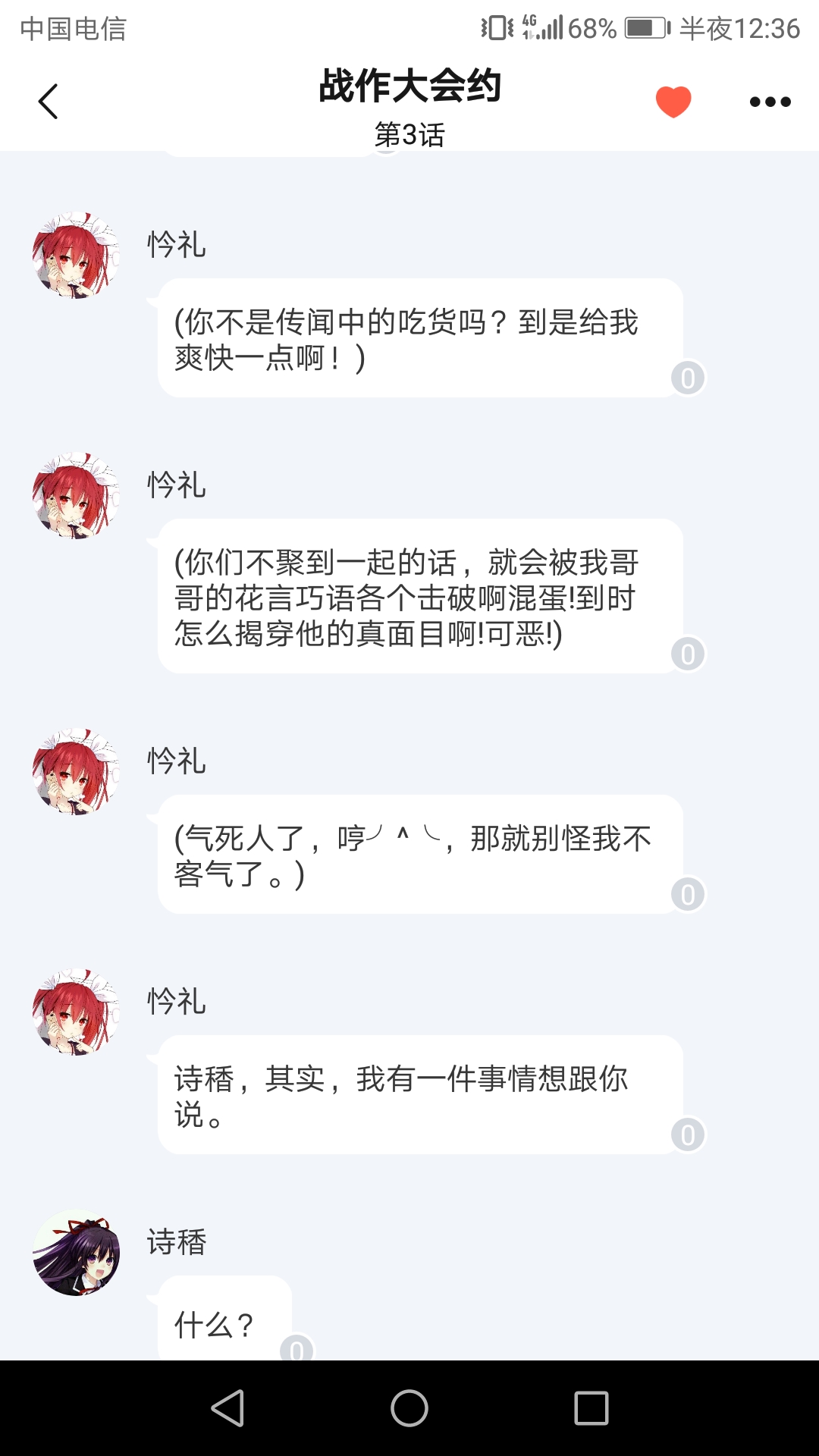The width and height of the screenshot is (819, 1456).
Task: Open comment bubble on '你不是传闻中的吃货吗' message
Action: (688, 378)
